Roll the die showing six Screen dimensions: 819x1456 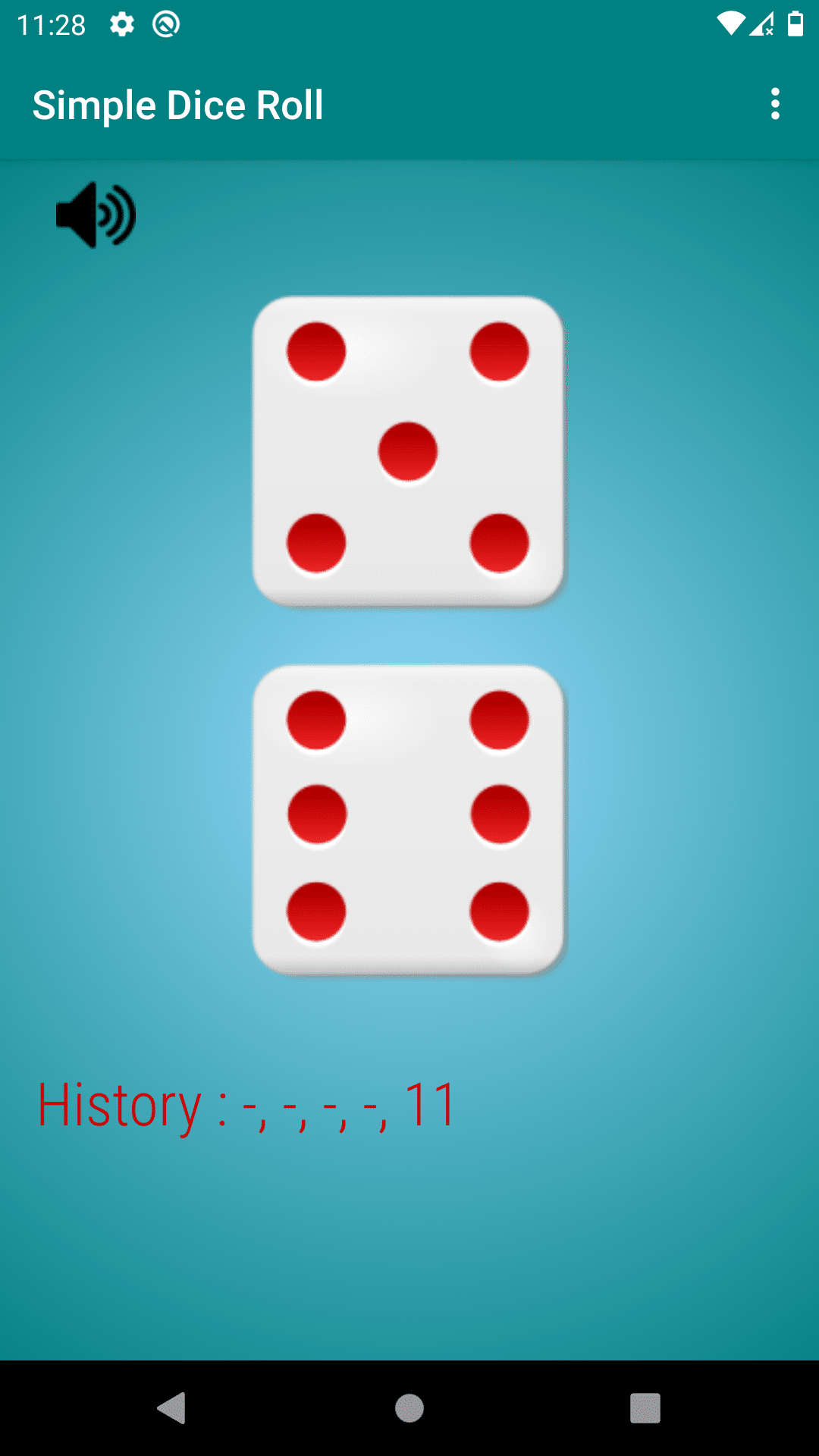[x=408, y=819]
